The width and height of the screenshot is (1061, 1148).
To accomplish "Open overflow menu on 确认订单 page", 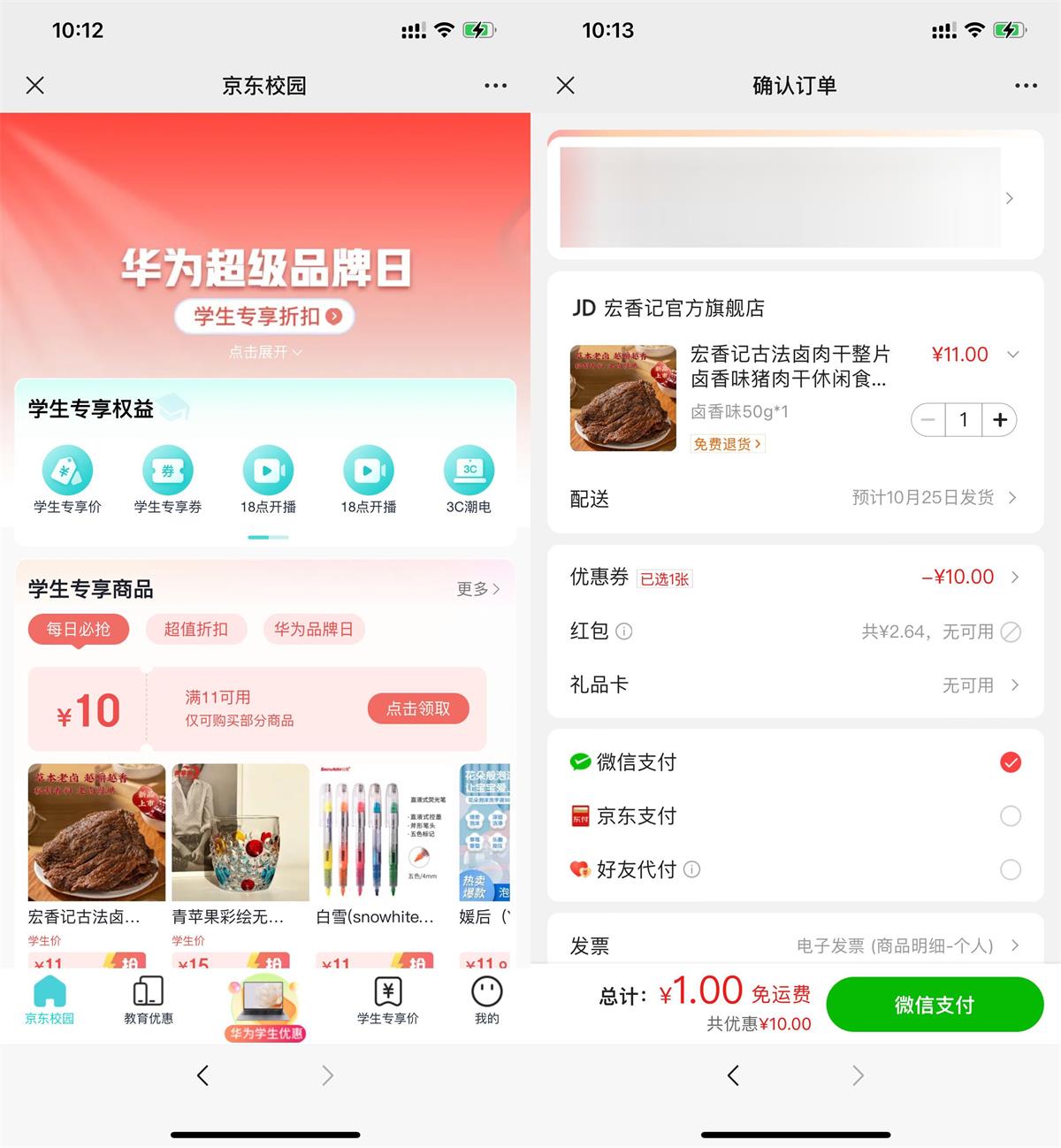I will tap(1026, 86).
